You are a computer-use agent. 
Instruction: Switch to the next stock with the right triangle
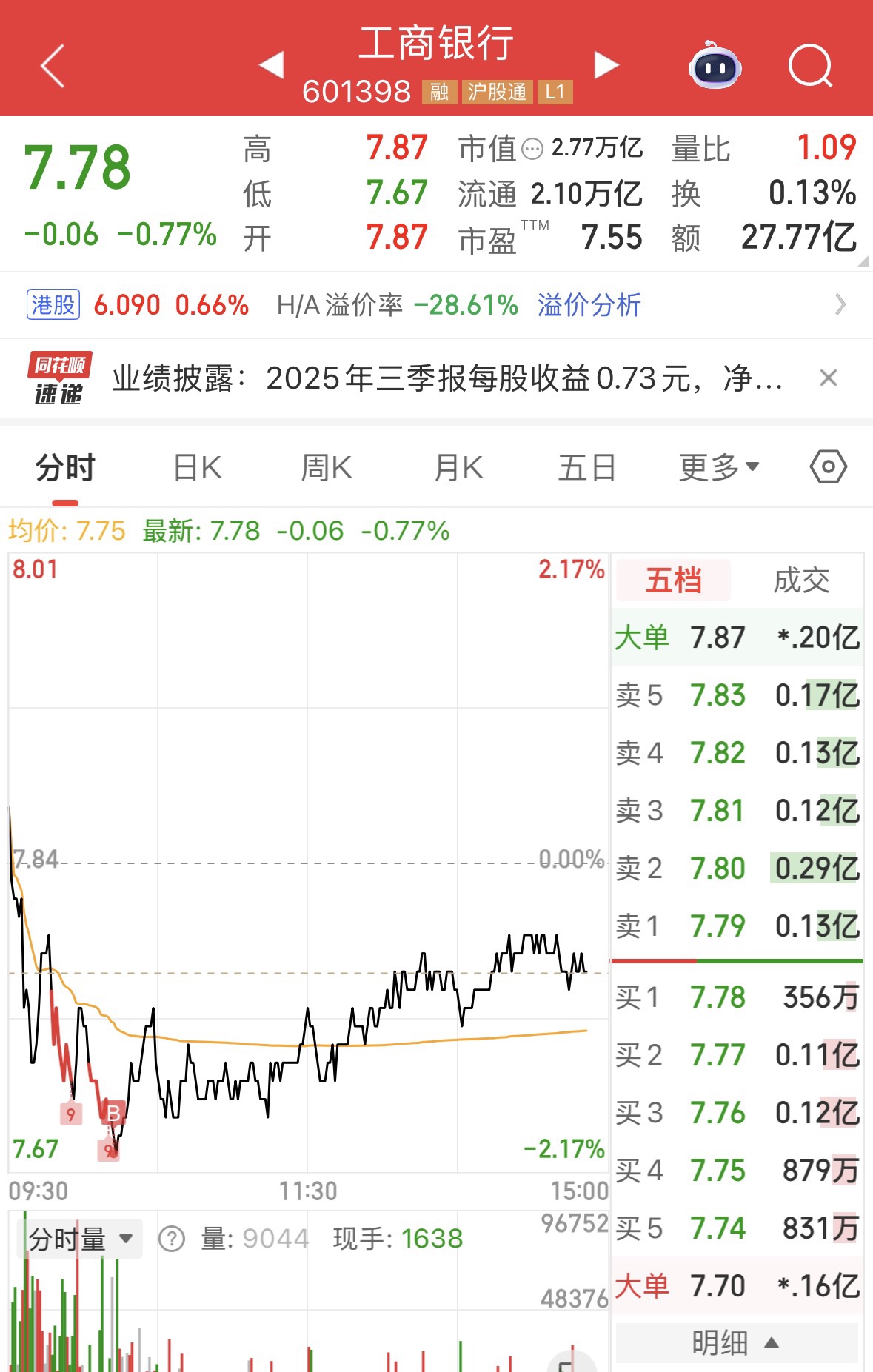point(606,65)
